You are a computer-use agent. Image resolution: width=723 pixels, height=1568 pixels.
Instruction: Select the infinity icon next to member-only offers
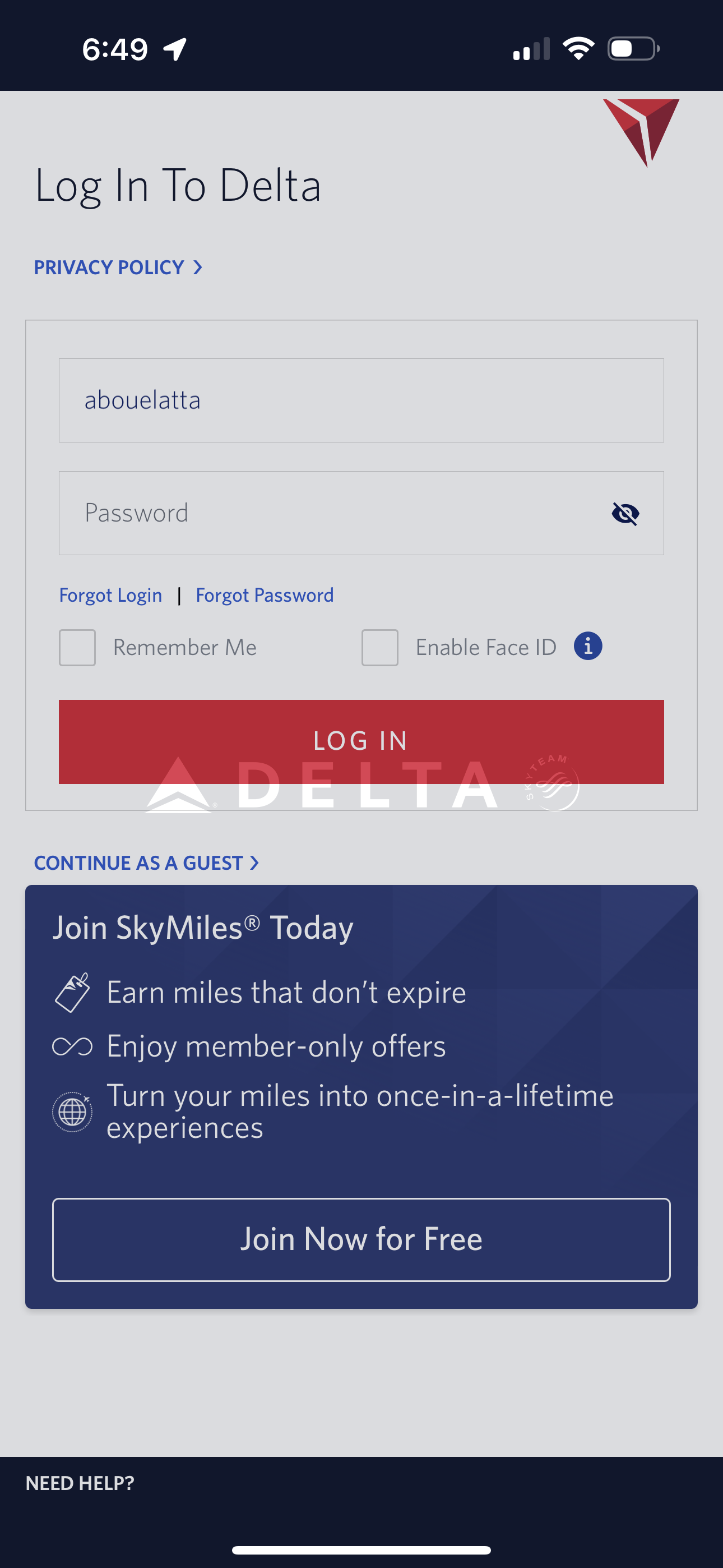point(72,1046)
